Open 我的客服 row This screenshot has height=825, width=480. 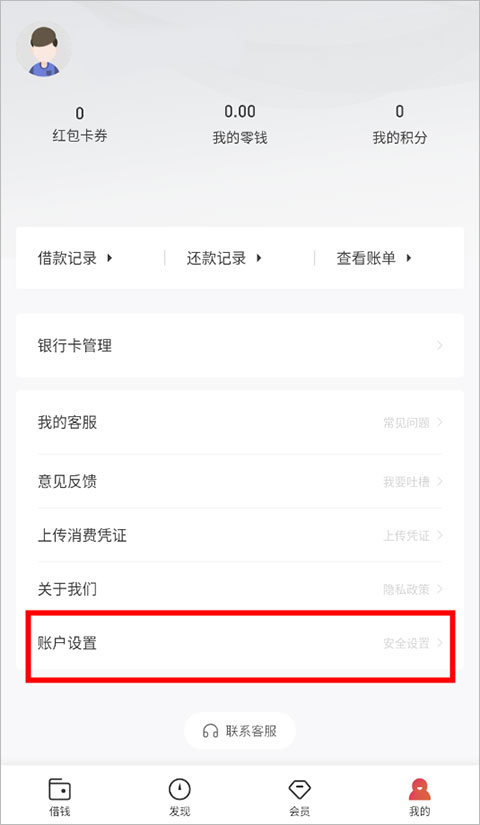(240, 422)
